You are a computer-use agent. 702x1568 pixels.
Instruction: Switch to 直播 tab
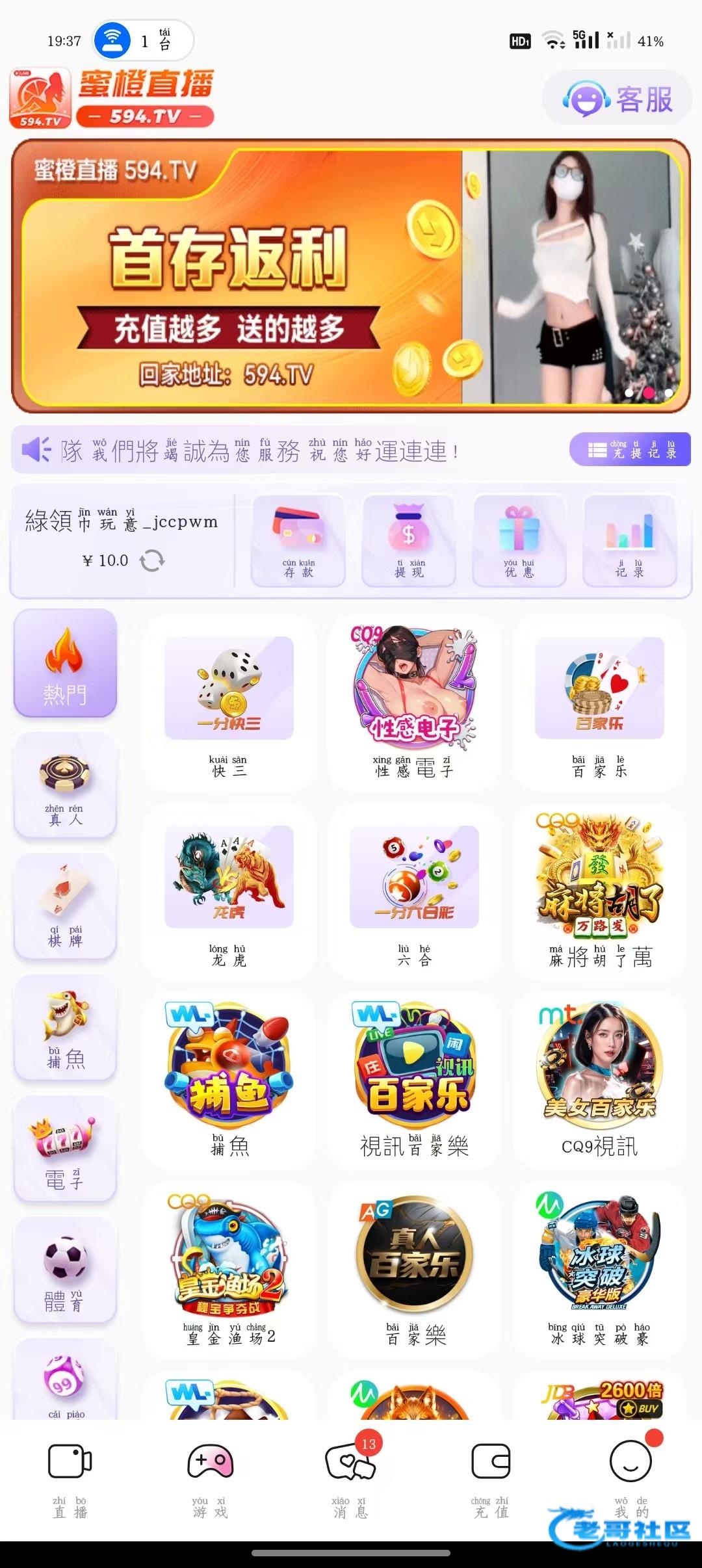[70, 1477]
